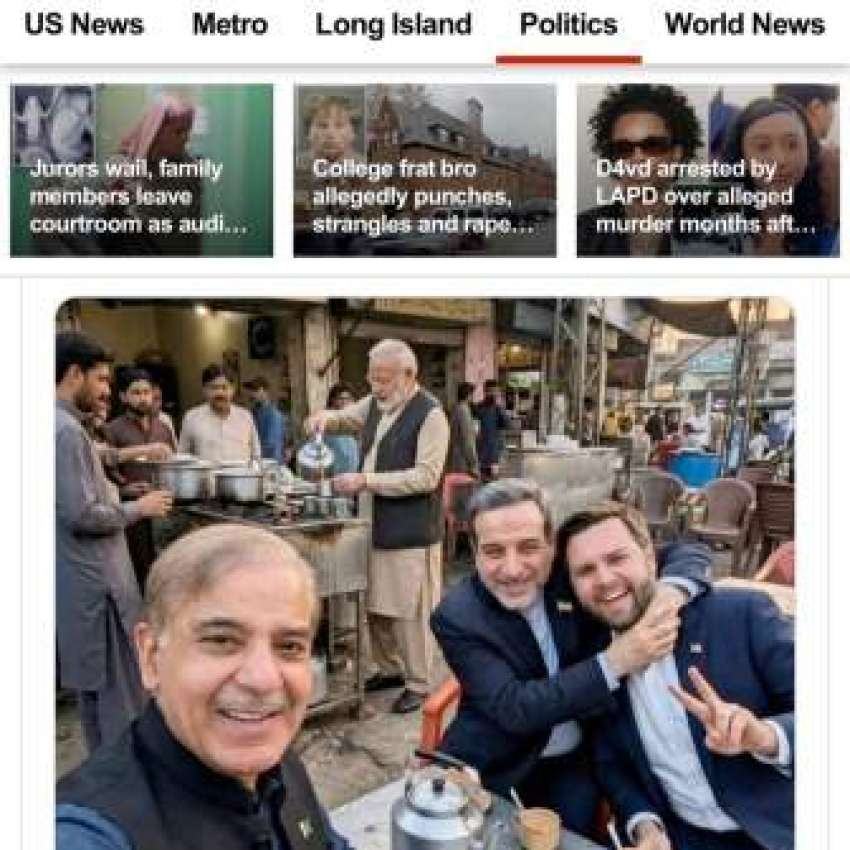This screenshot has height=850, width=850.
Task: Open the article with the tea stall selfie
Action: click(x=424, y=570)
